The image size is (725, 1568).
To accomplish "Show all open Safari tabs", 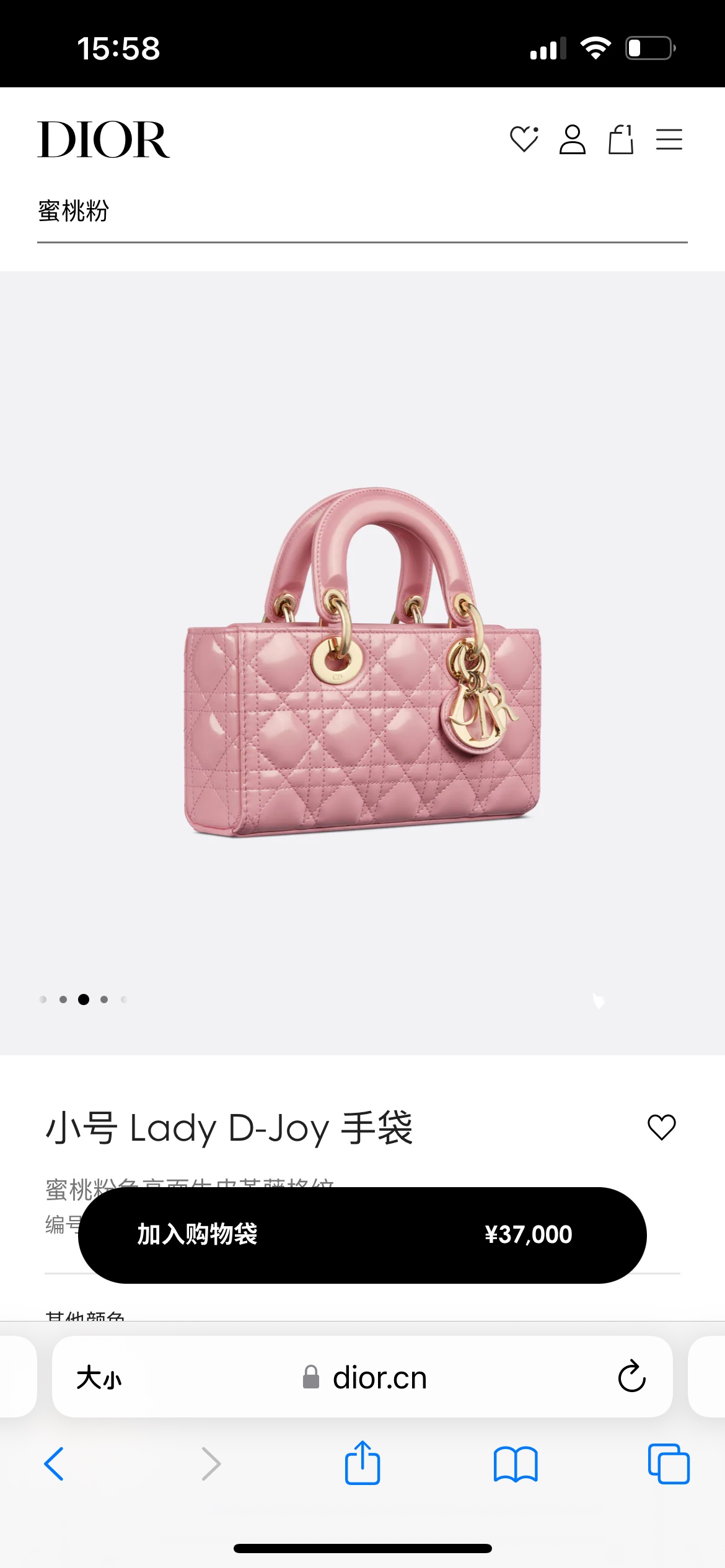I will click(669, 1464).
